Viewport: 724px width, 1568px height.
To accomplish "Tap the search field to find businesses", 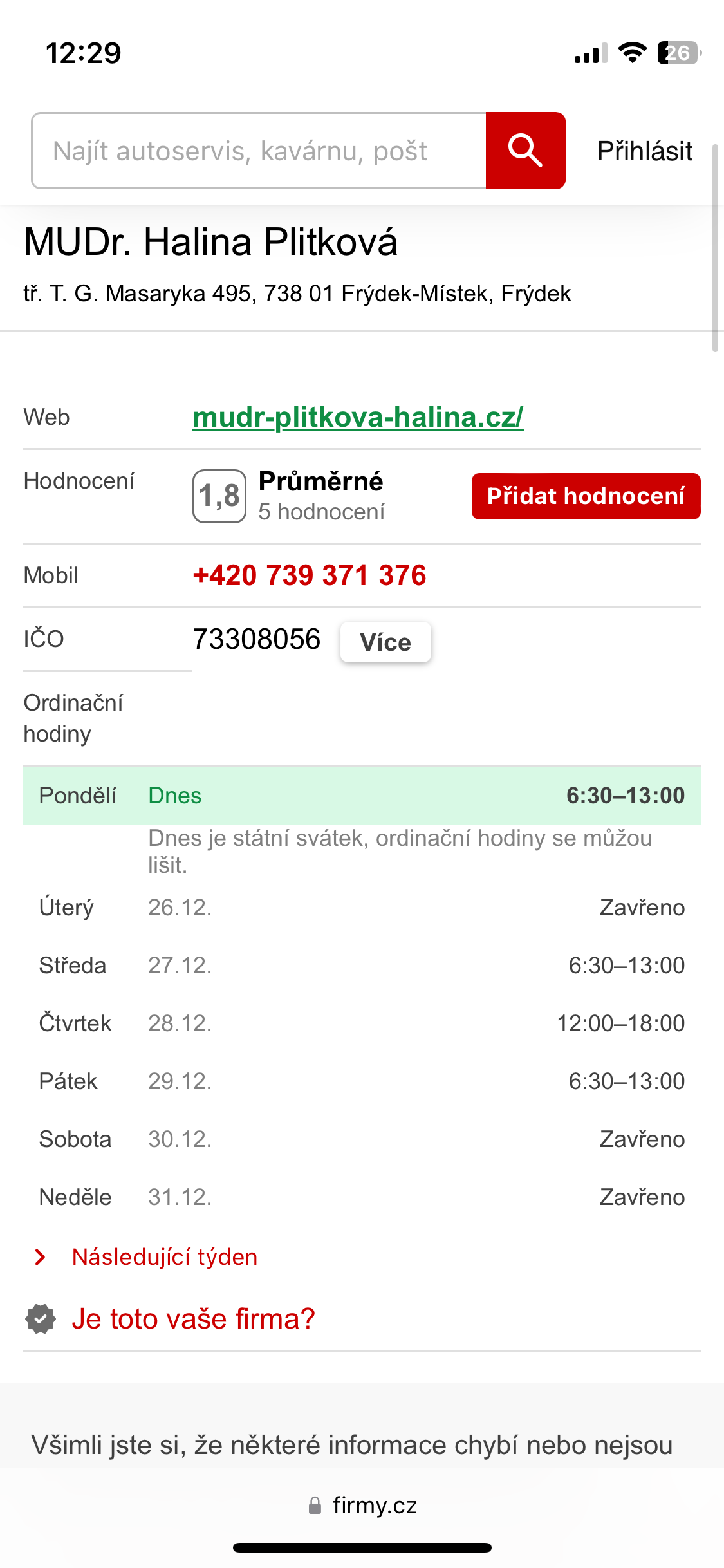I will 259,151.
